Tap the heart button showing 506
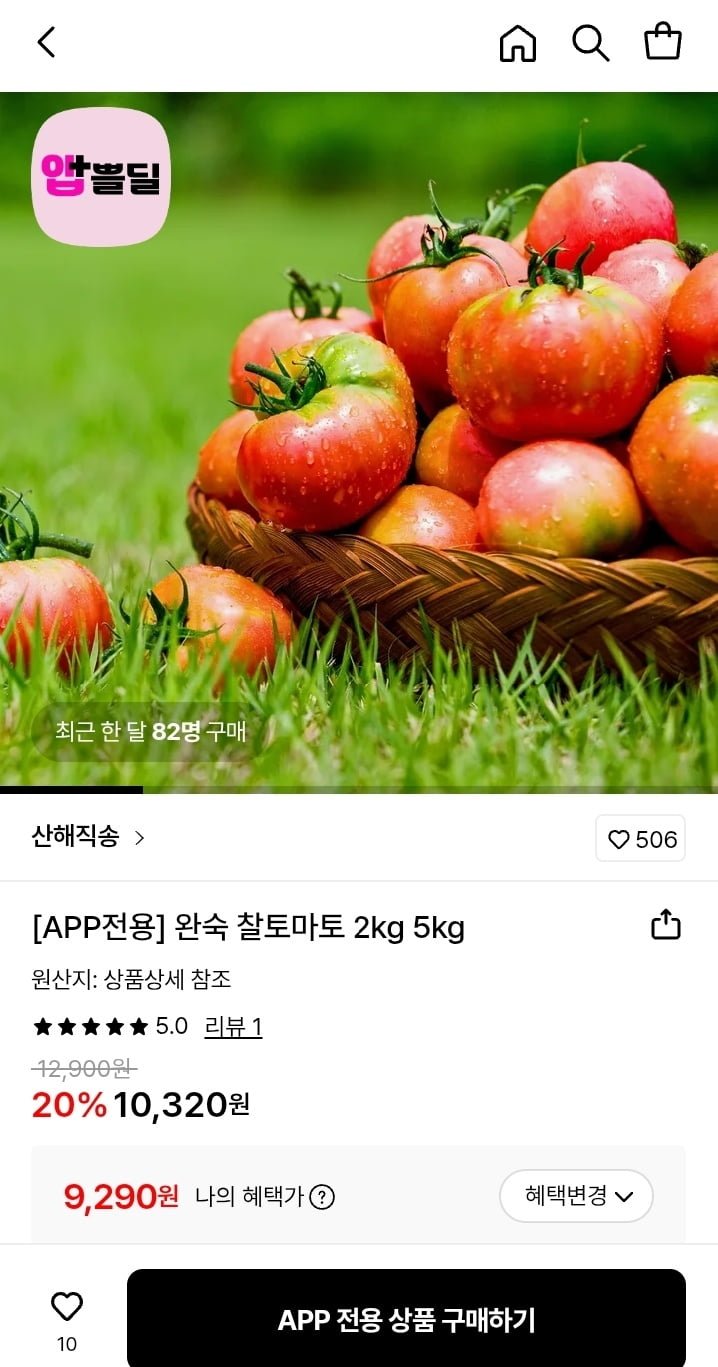 click(x=641, y=838)
